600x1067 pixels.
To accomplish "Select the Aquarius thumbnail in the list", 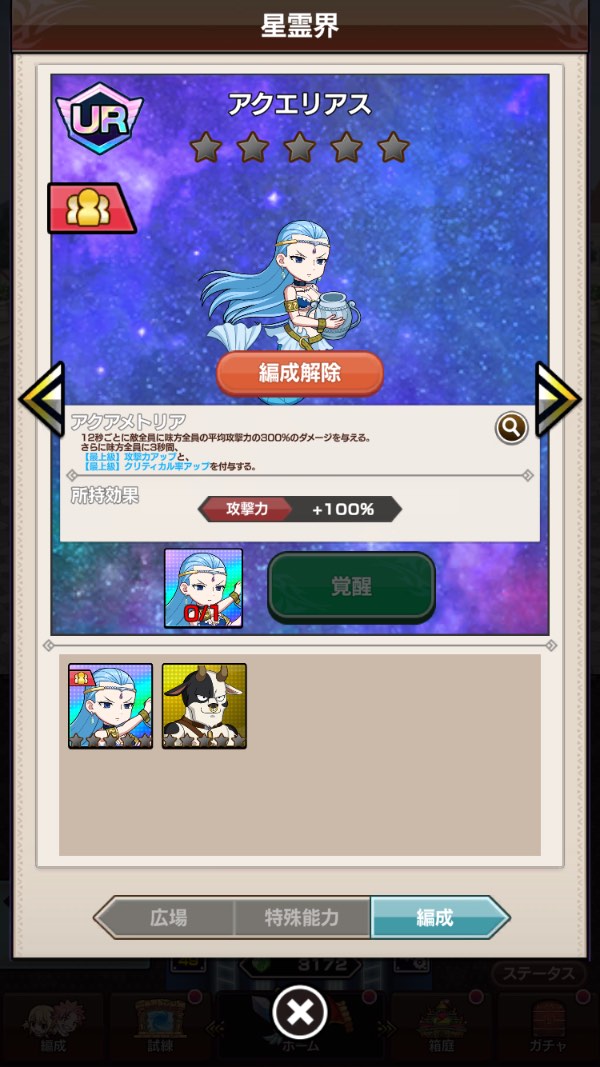I will [110, 706].
